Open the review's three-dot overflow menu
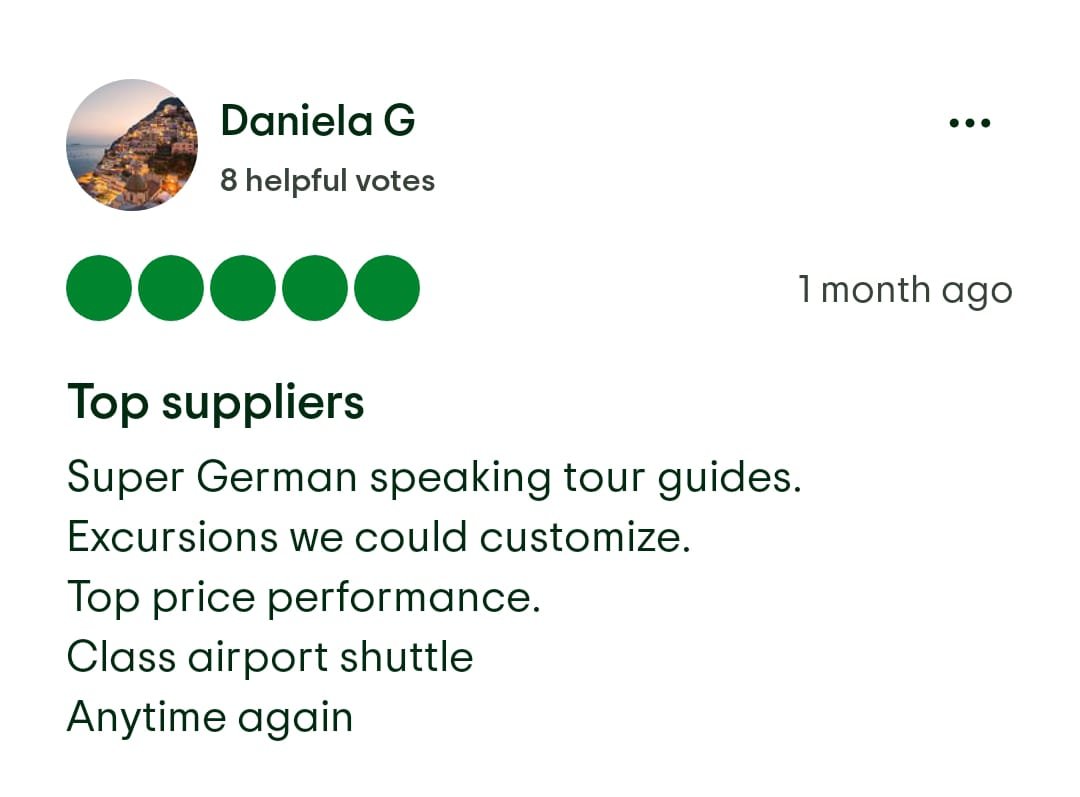 pos(969,123)
